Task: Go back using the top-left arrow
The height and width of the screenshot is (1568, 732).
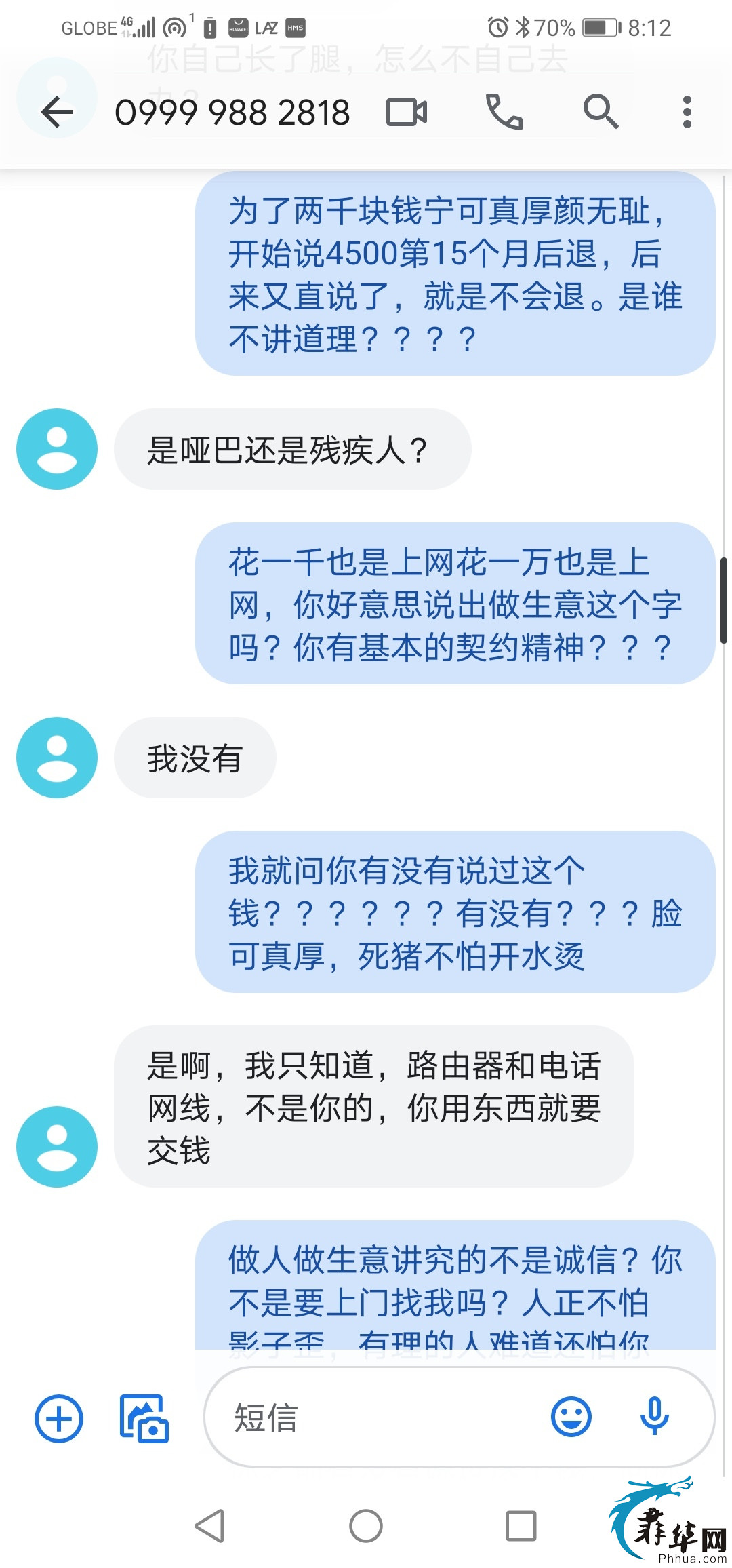Action: 57,112
